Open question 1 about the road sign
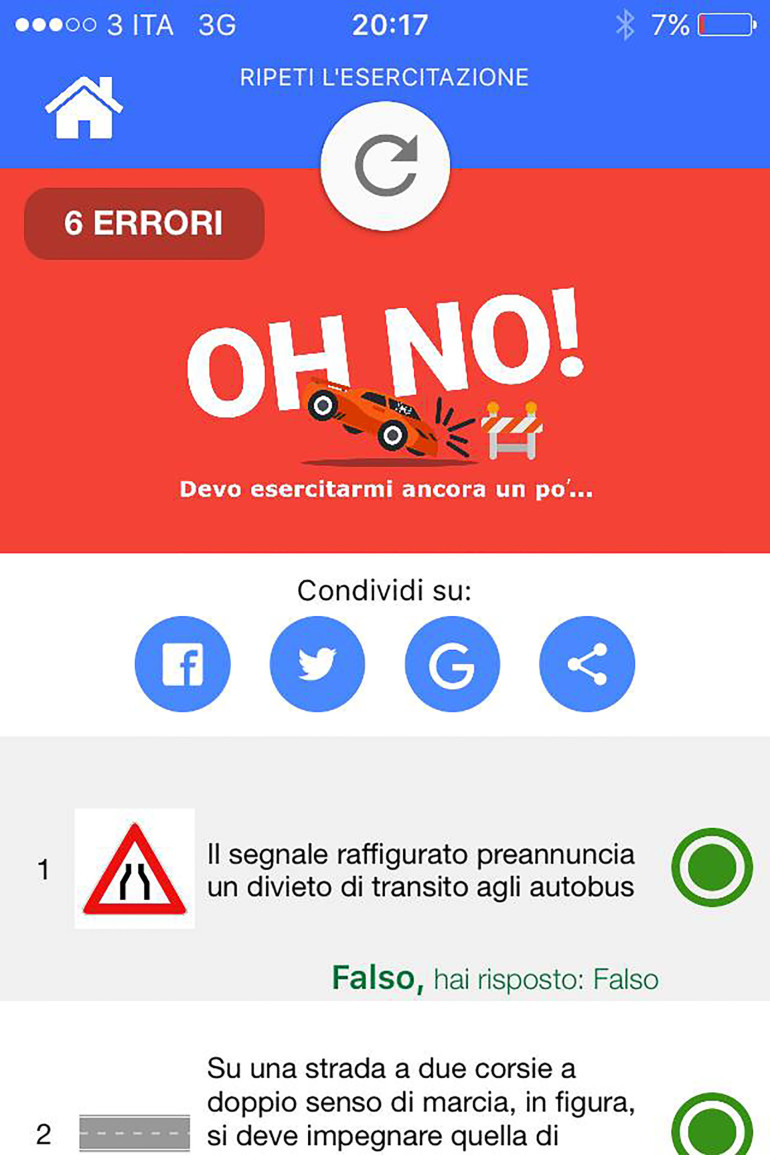This screenshot has width=770, height=1155. pyautogui.click(x=420, y=871)
